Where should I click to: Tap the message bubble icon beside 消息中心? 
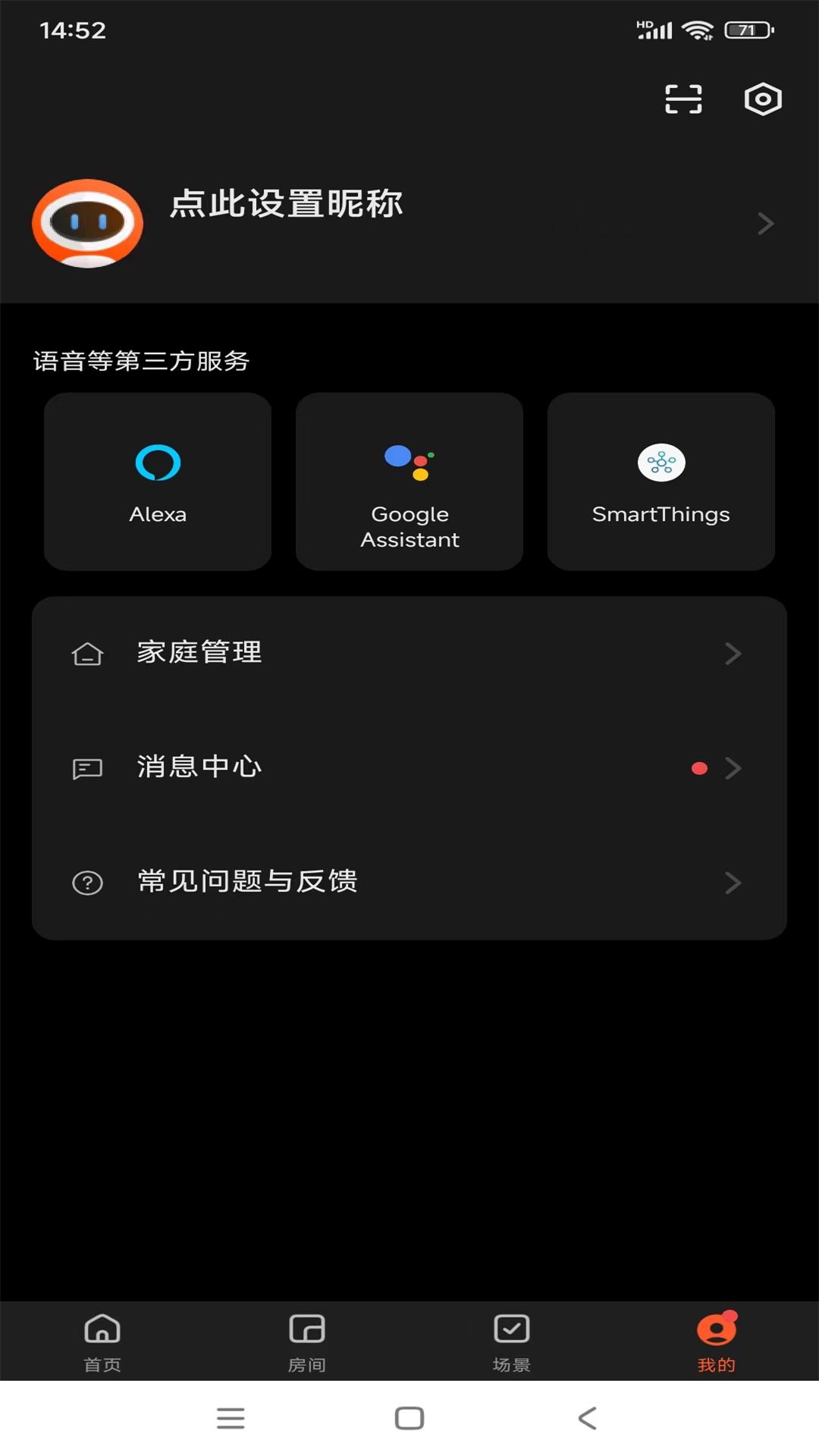pyautogui.click(x=87, y=767)
